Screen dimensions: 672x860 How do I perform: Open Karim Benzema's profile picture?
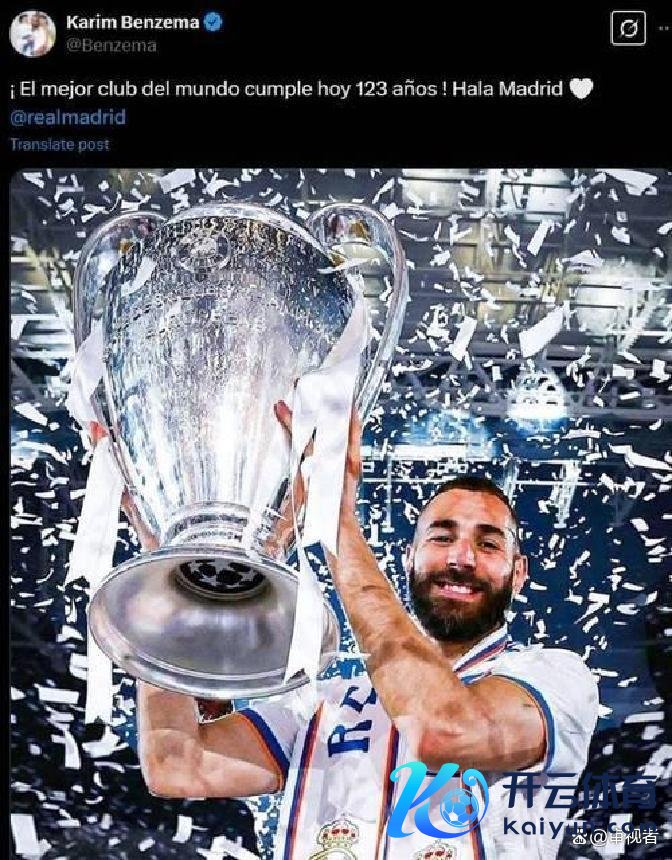32,33
